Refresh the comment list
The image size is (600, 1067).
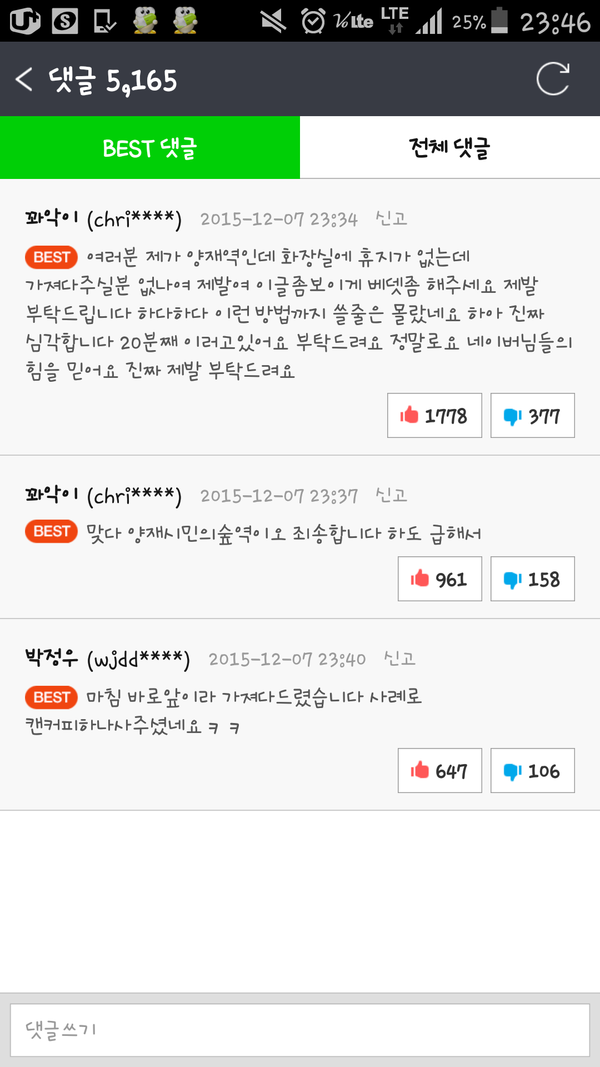tap(552, 78)
